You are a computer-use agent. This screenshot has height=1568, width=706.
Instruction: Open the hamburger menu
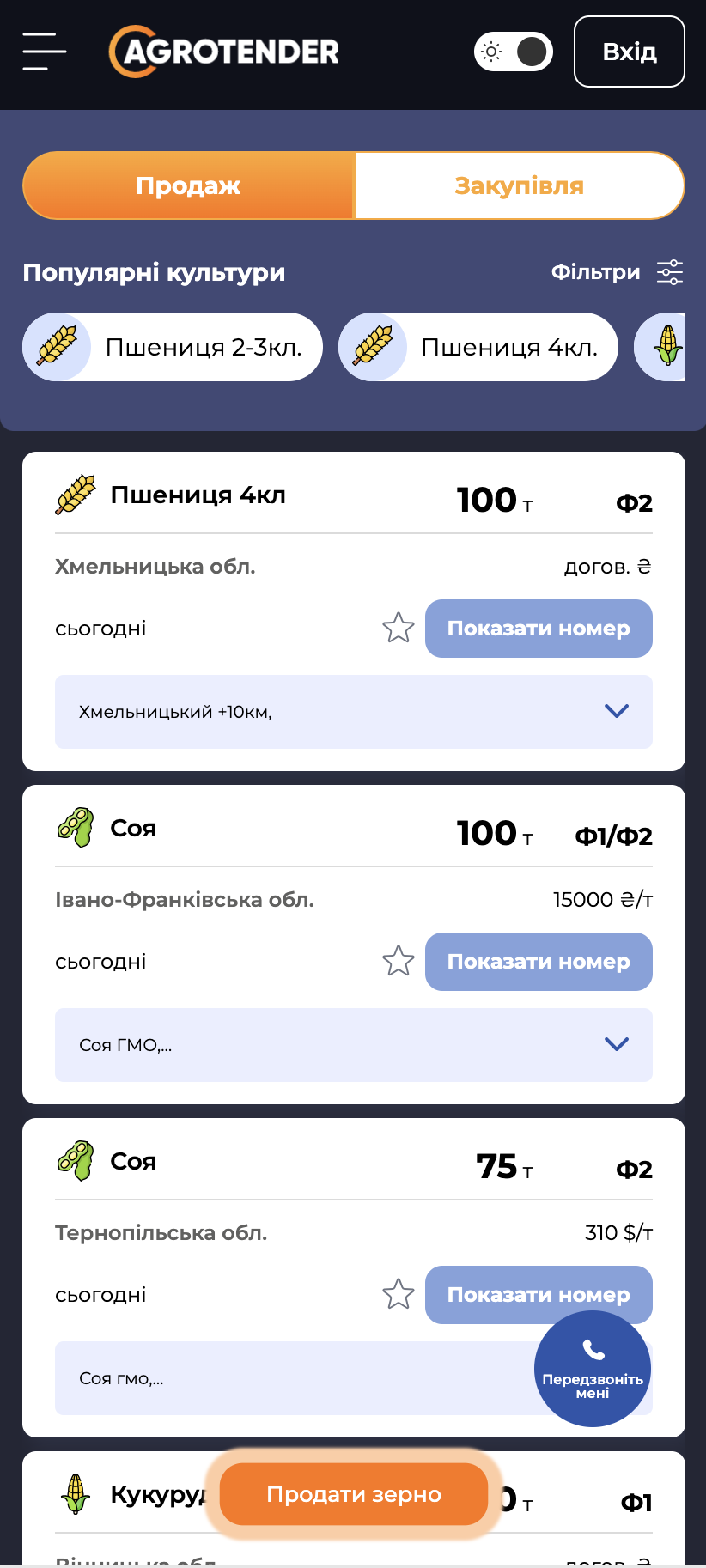pos(44,52)
